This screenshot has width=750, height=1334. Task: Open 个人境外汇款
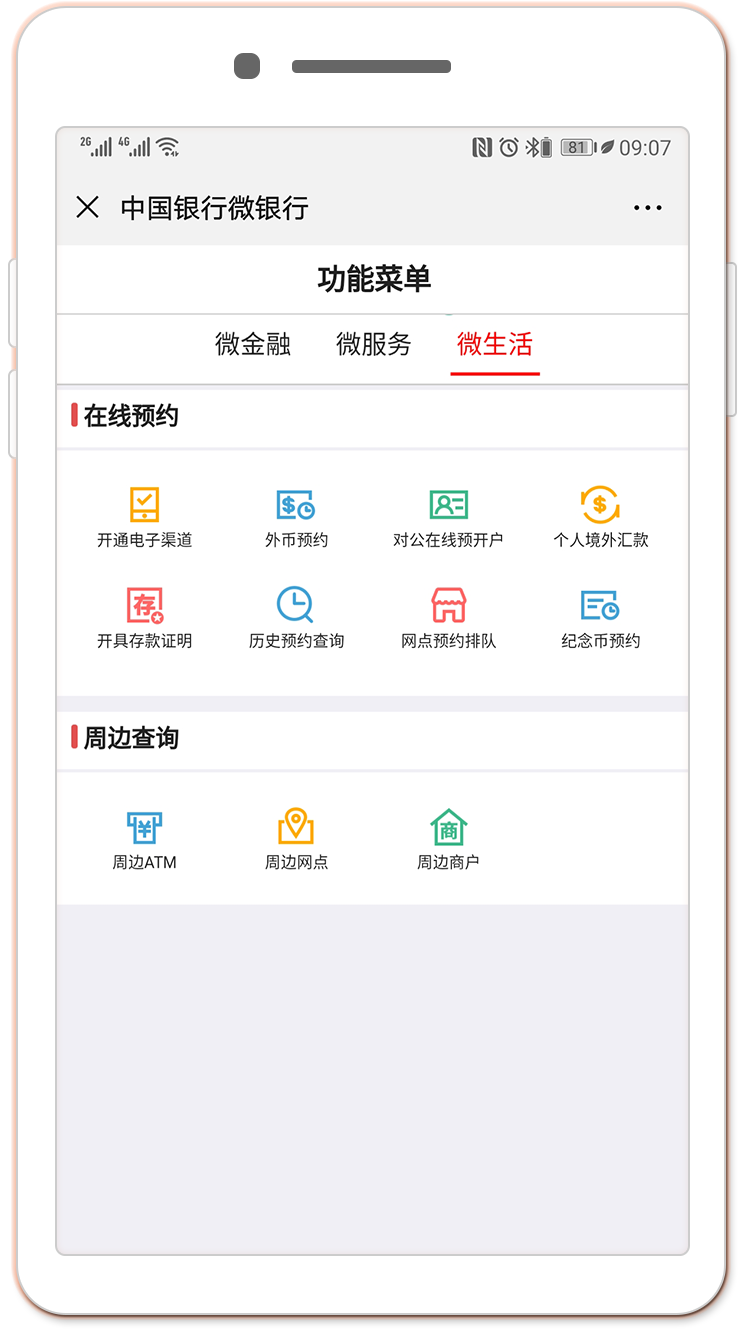click(x=600, y=517)
